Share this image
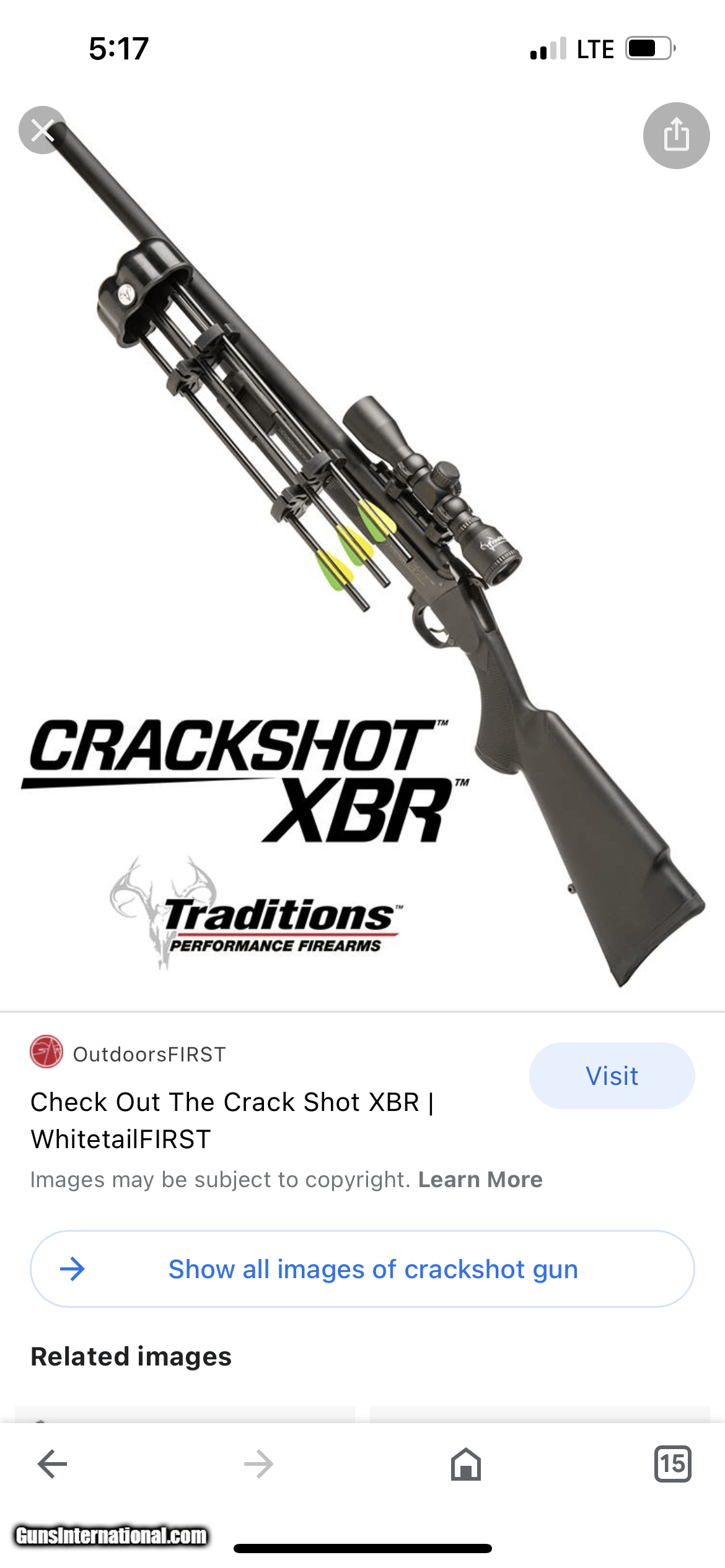725x1568 pixels. (676, 136)
